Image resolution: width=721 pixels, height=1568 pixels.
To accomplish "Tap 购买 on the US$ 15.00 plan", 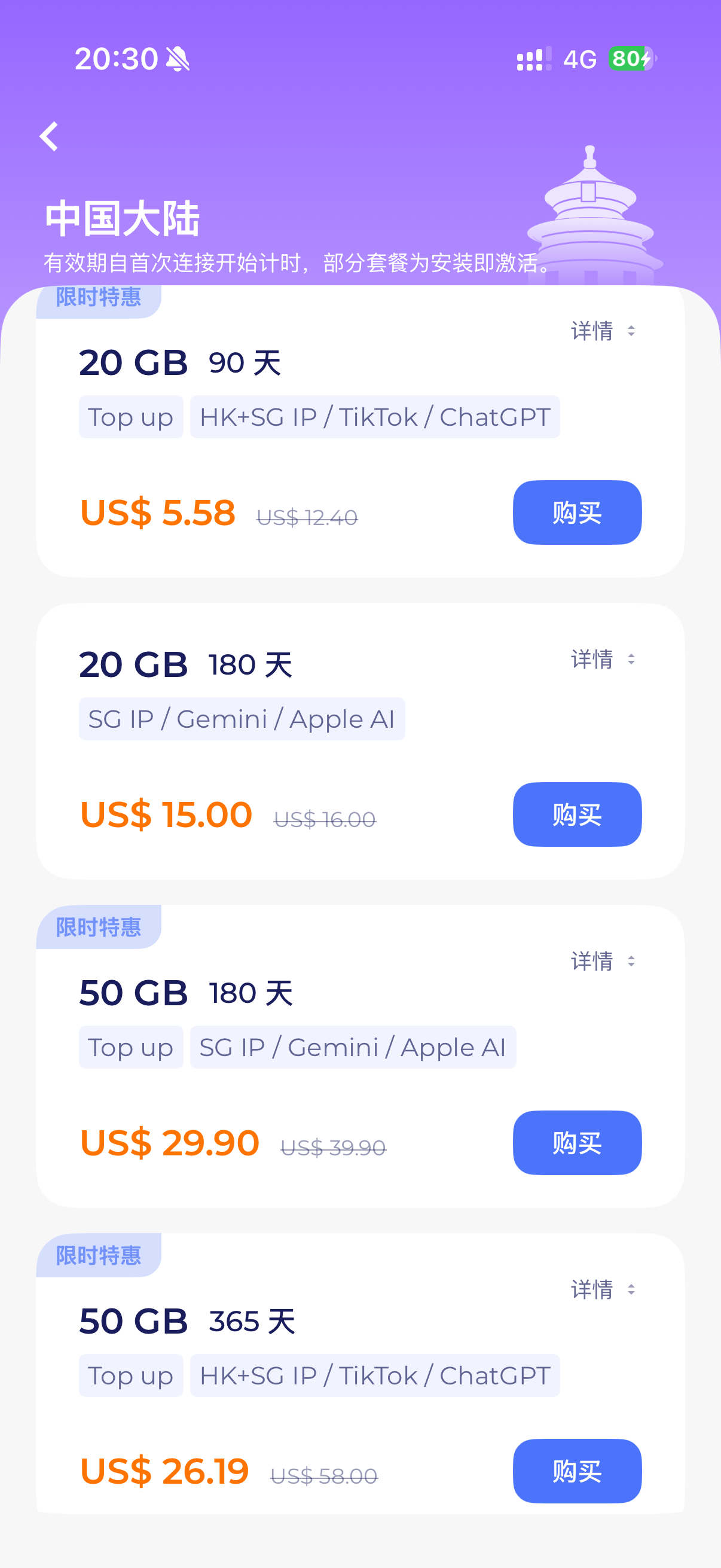I will [576, 814].
